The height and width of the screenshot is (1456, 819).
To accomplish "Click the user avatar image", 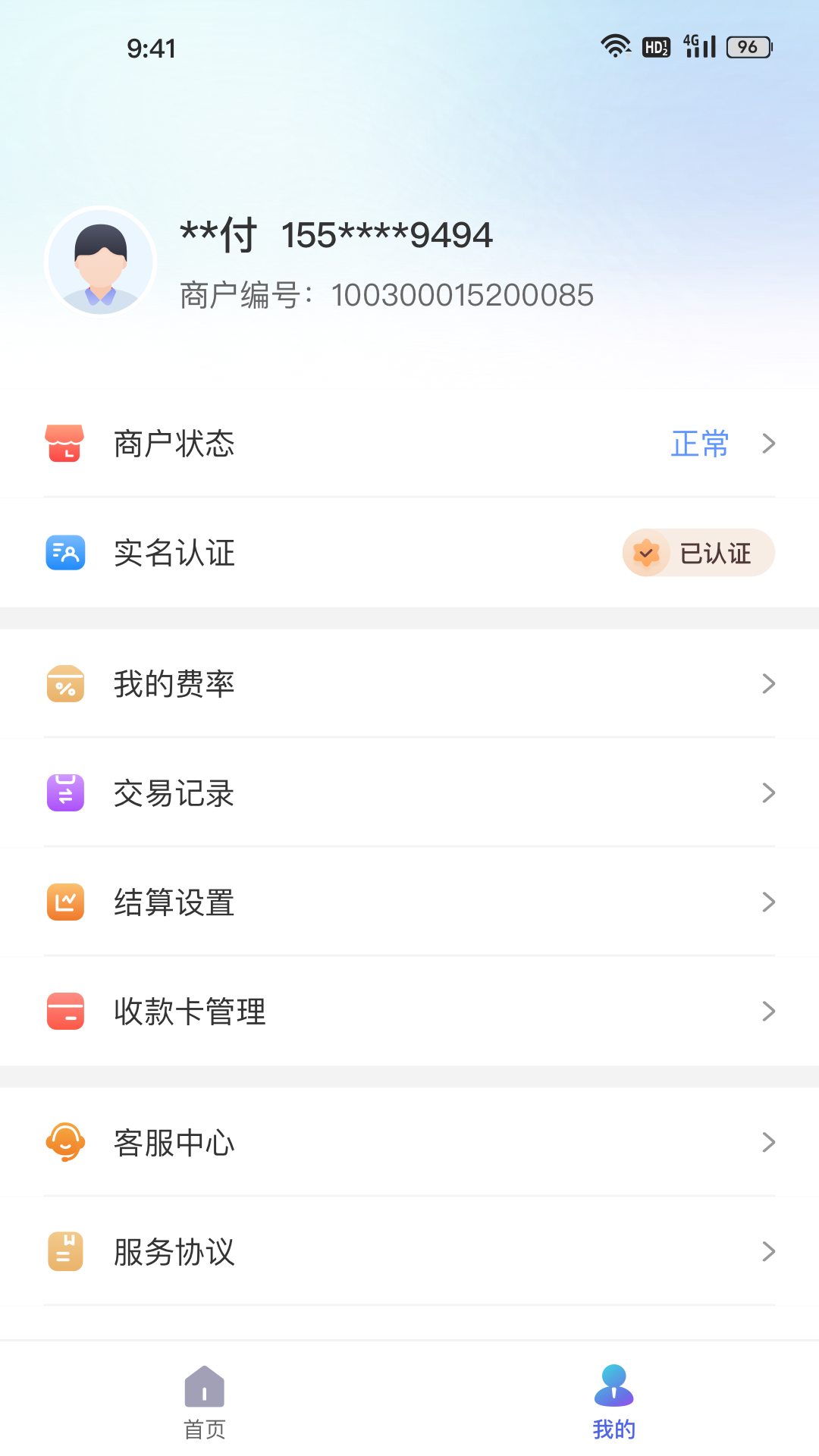I will pos(101,261).
